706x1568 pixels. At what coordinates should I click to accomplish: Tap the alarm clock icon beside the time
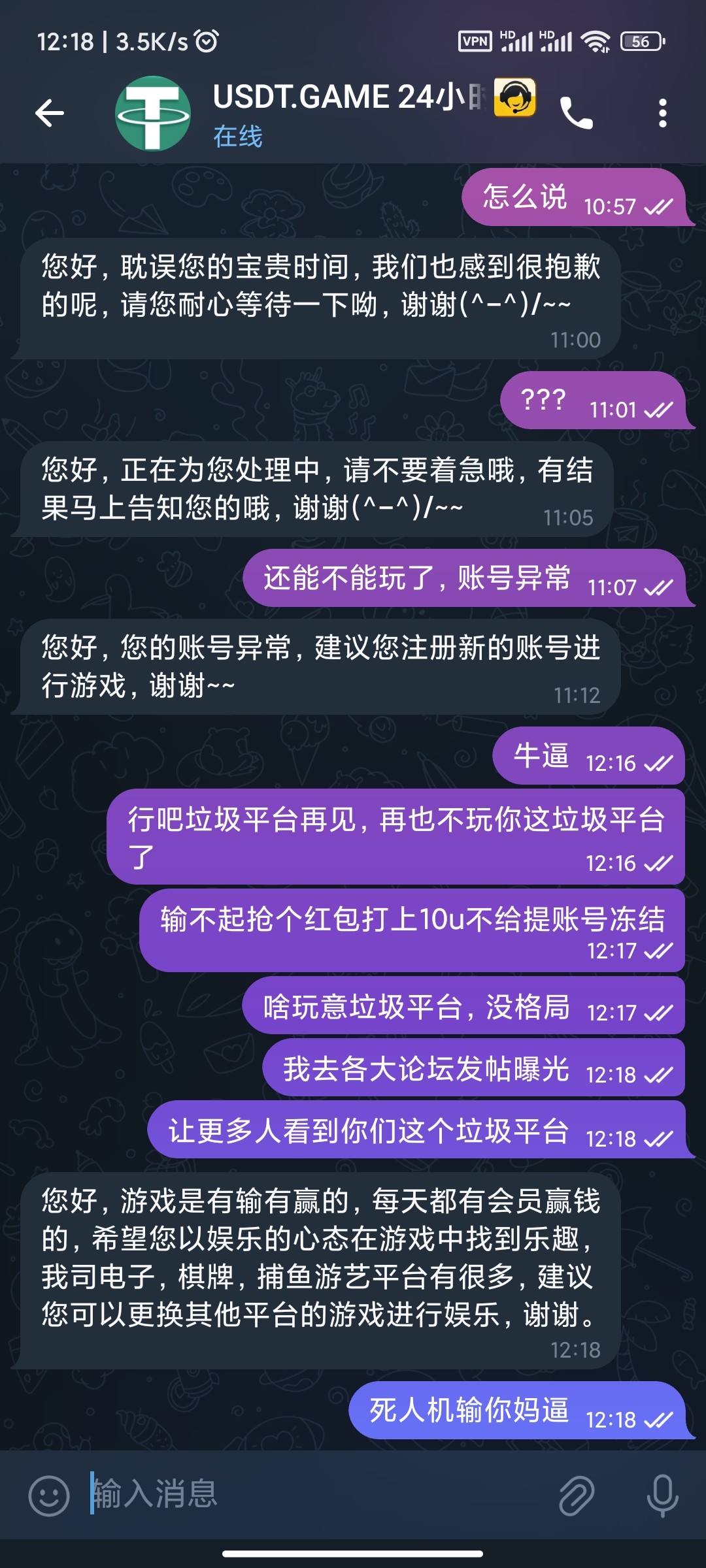coord(205,41)
